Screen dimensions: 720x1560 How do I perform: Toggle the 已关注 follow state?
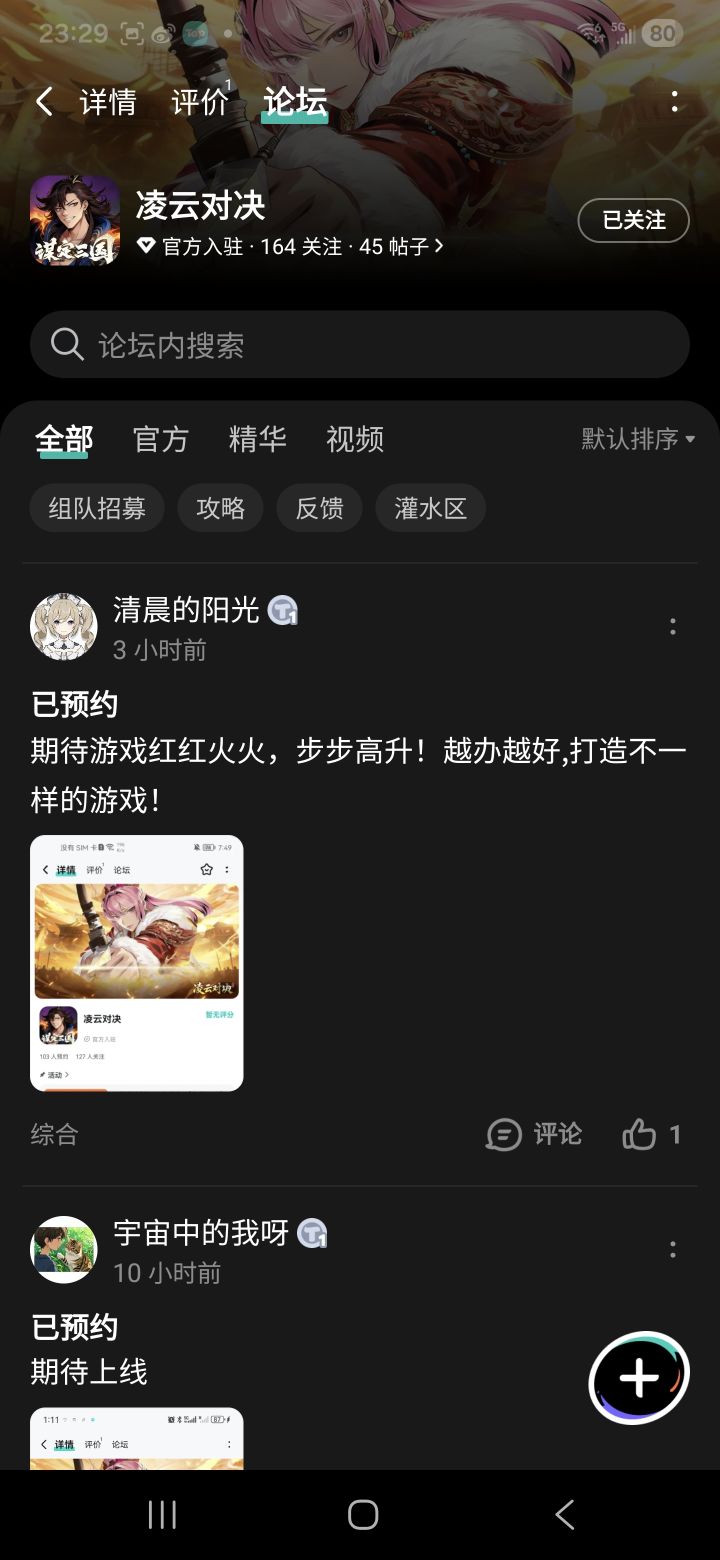coord(633,221)
